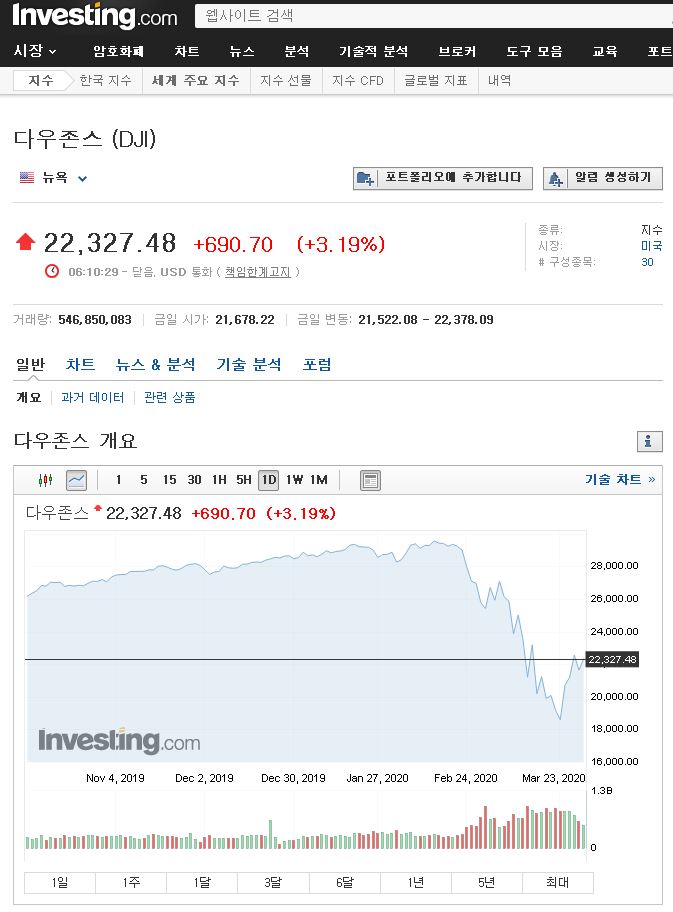Open the 기술 차트 link
The image size is (673, 912).
click(x=620, y=479)
